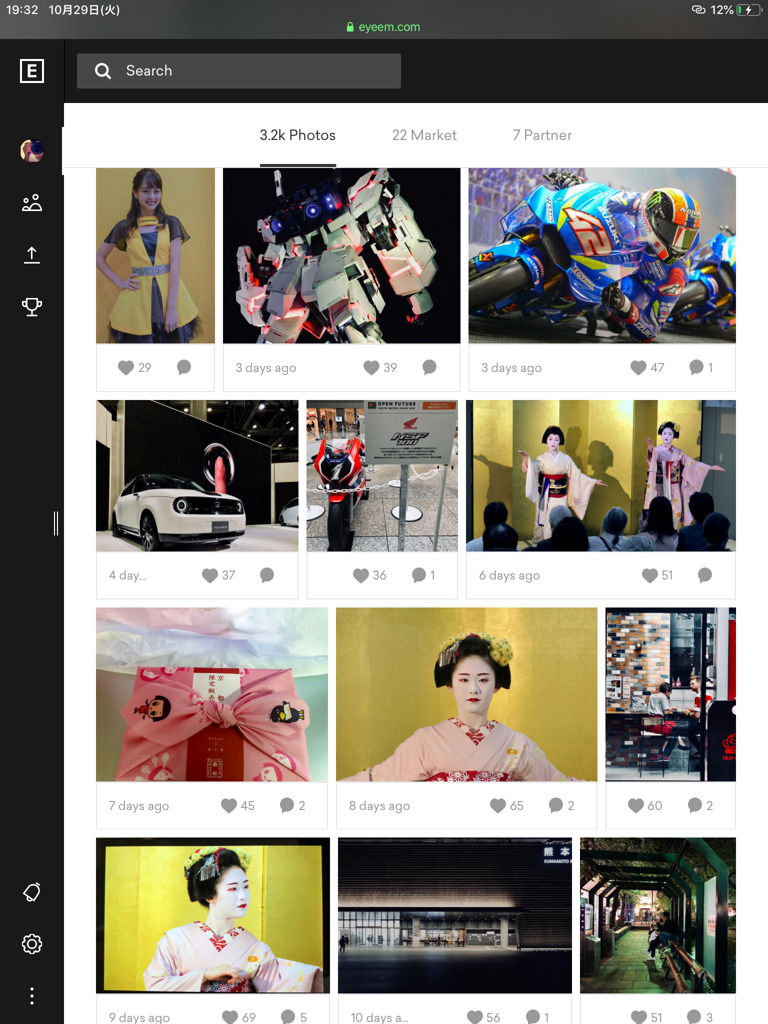The width and height of the screenshot is (768, 1024).
Task: Like the pink wrapped gift photo with 45 likes
Action: click(x=229, y=806)
